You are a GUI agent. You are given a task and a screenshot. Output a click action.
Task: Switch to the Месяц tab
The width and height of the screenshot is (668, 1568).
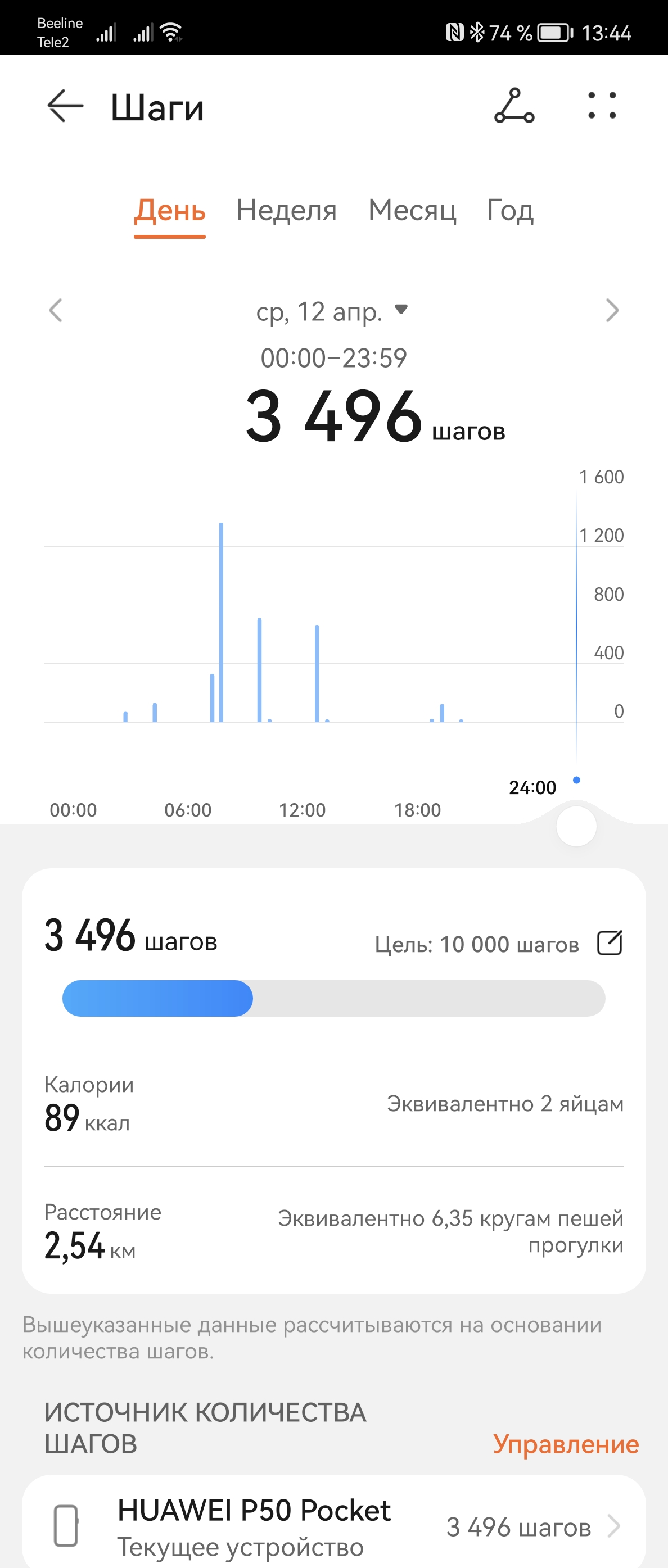412,211
